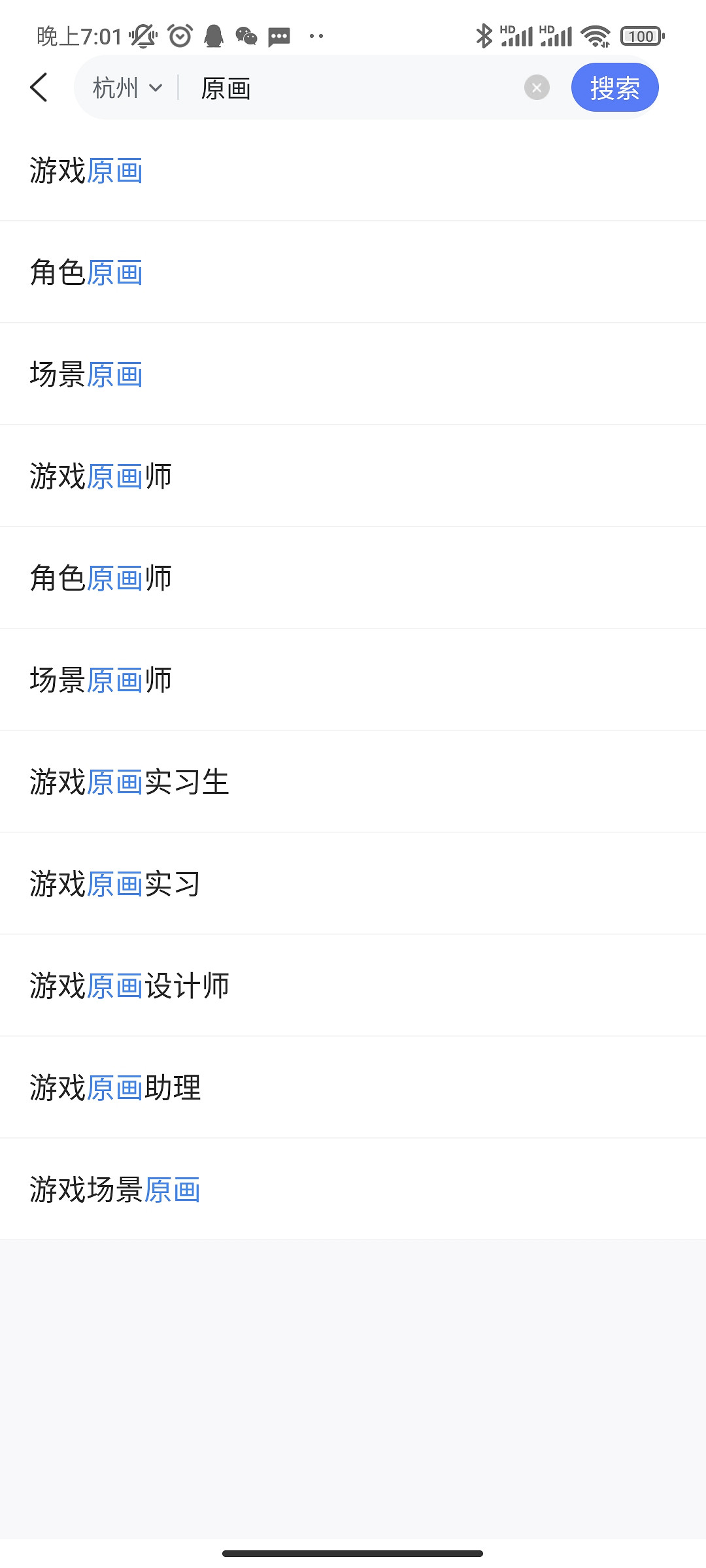
Task: Tap the battery indicator showing 100
Action: pos(641,36)
